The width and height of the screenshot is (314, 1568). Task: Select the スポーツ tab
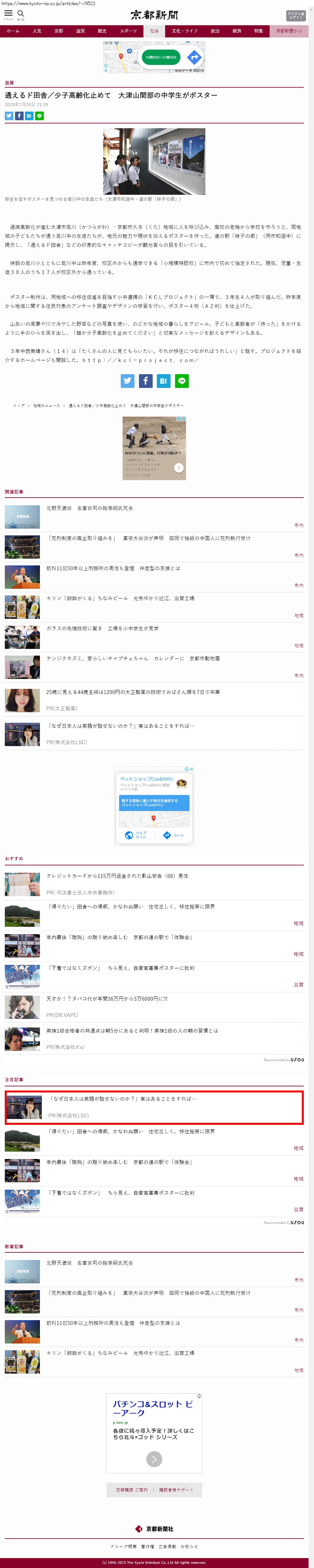coord(128,30)
